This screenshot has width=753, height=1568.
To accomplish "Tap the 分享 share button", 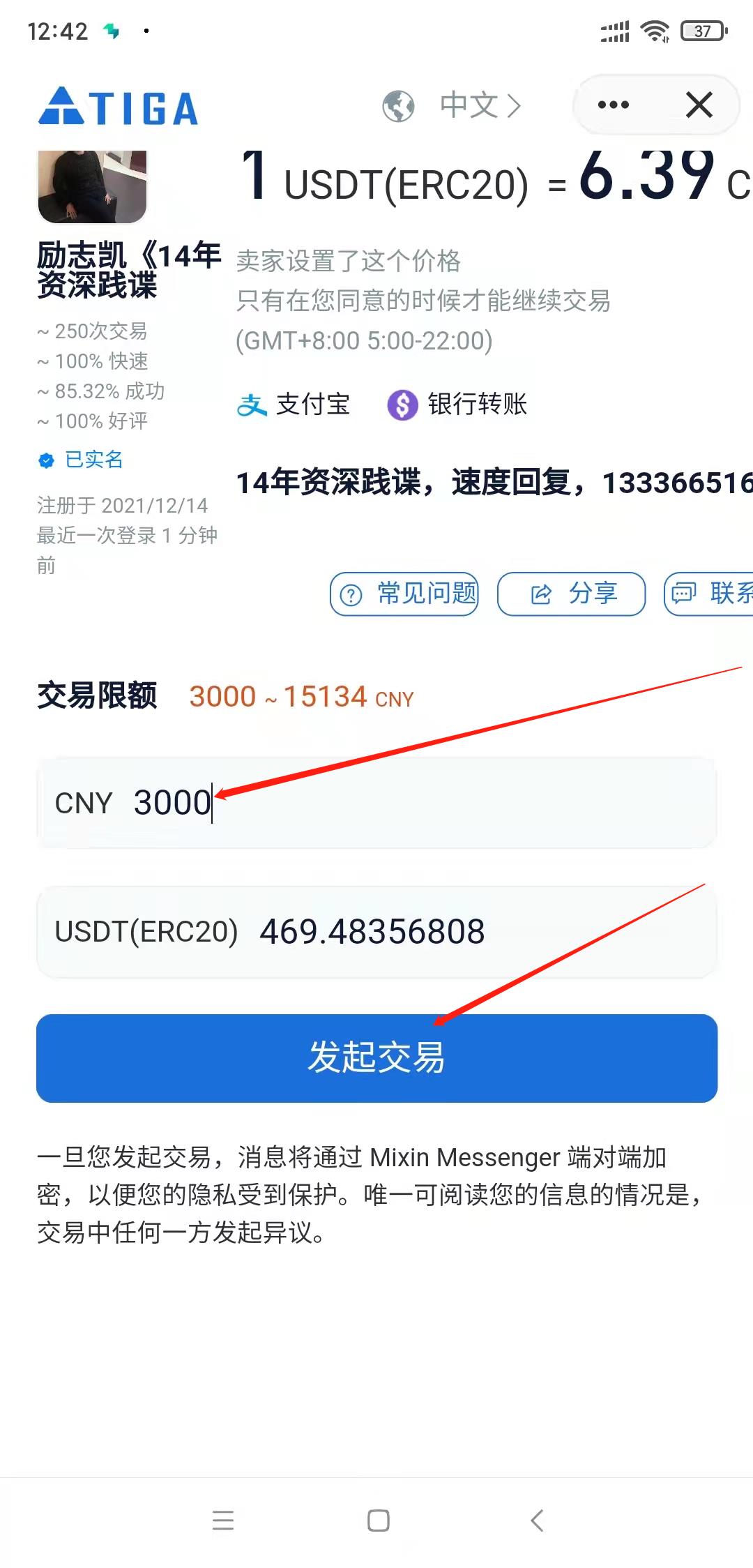I will 572,594.
